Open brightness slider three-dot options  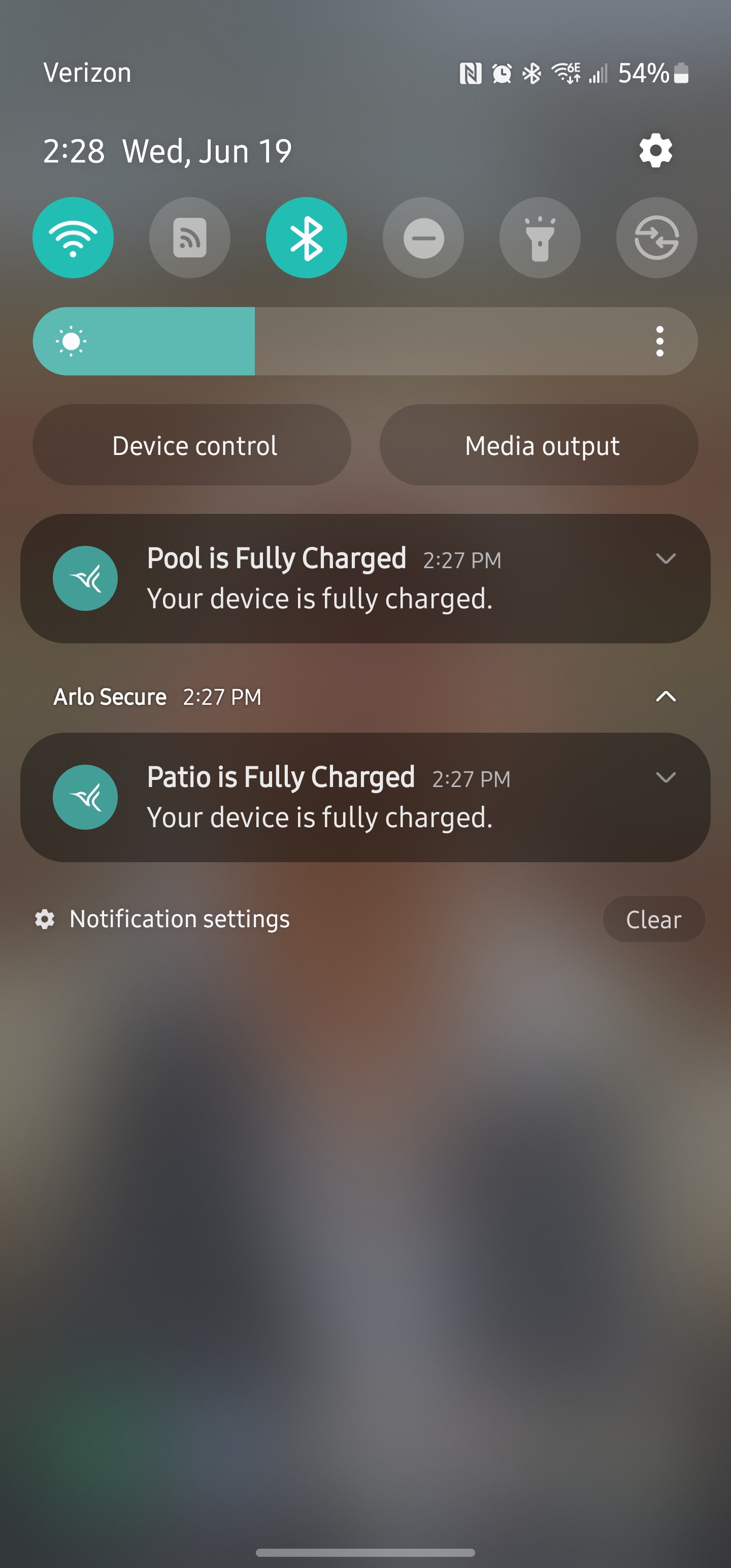point(660,341)
